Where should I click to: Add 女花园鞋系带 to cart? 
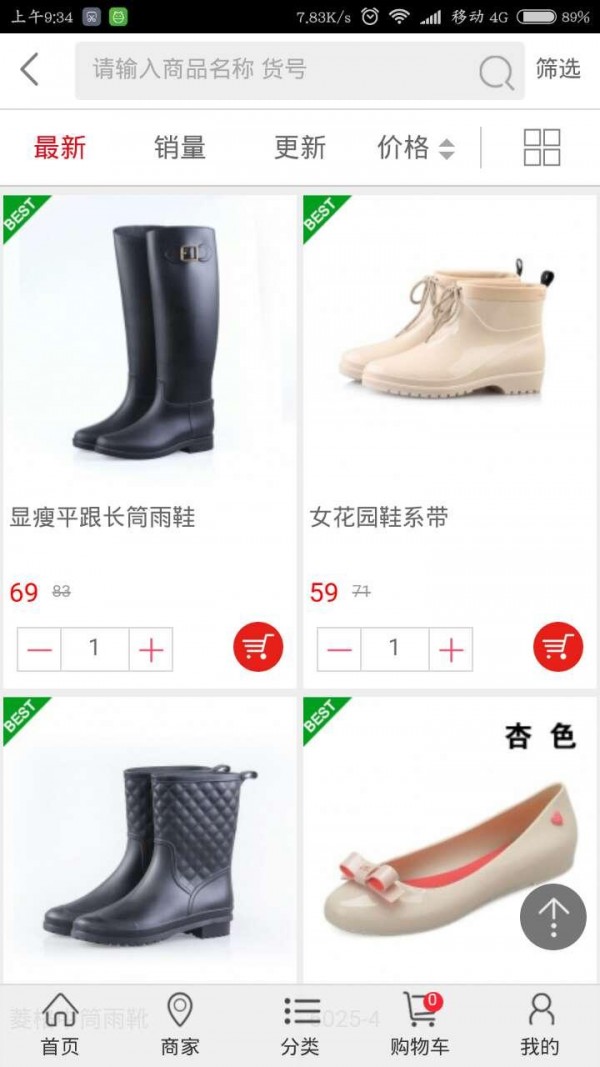point(558,646)
